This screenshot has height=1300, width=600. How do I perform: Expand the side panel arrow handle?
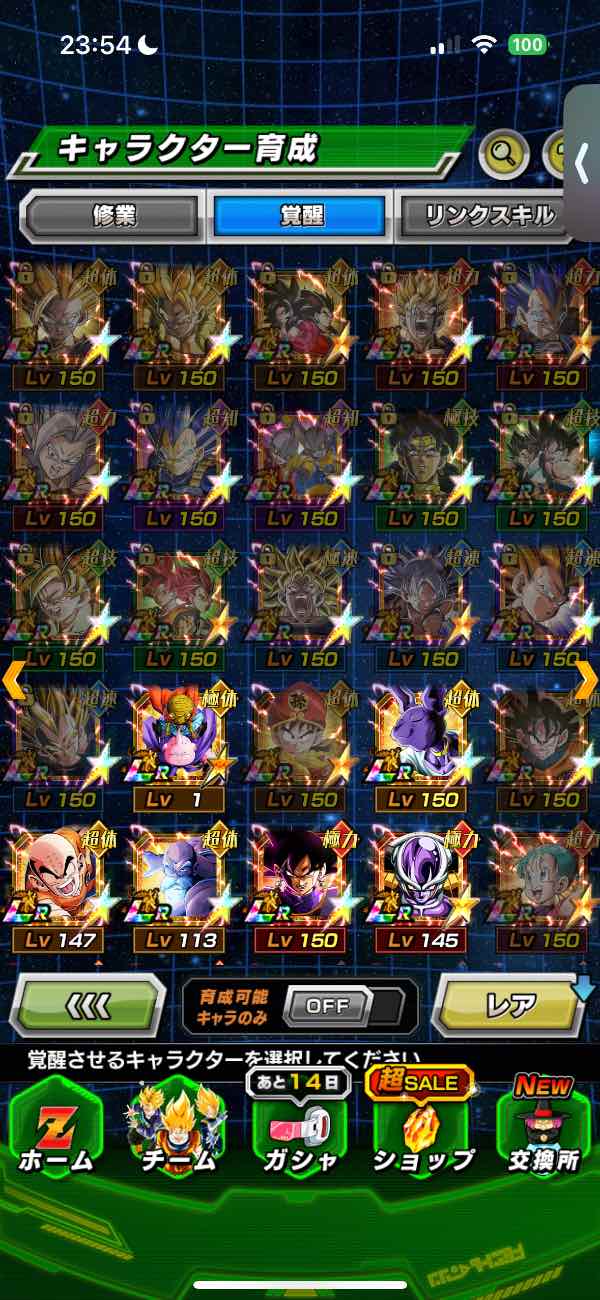click(583, 160)
